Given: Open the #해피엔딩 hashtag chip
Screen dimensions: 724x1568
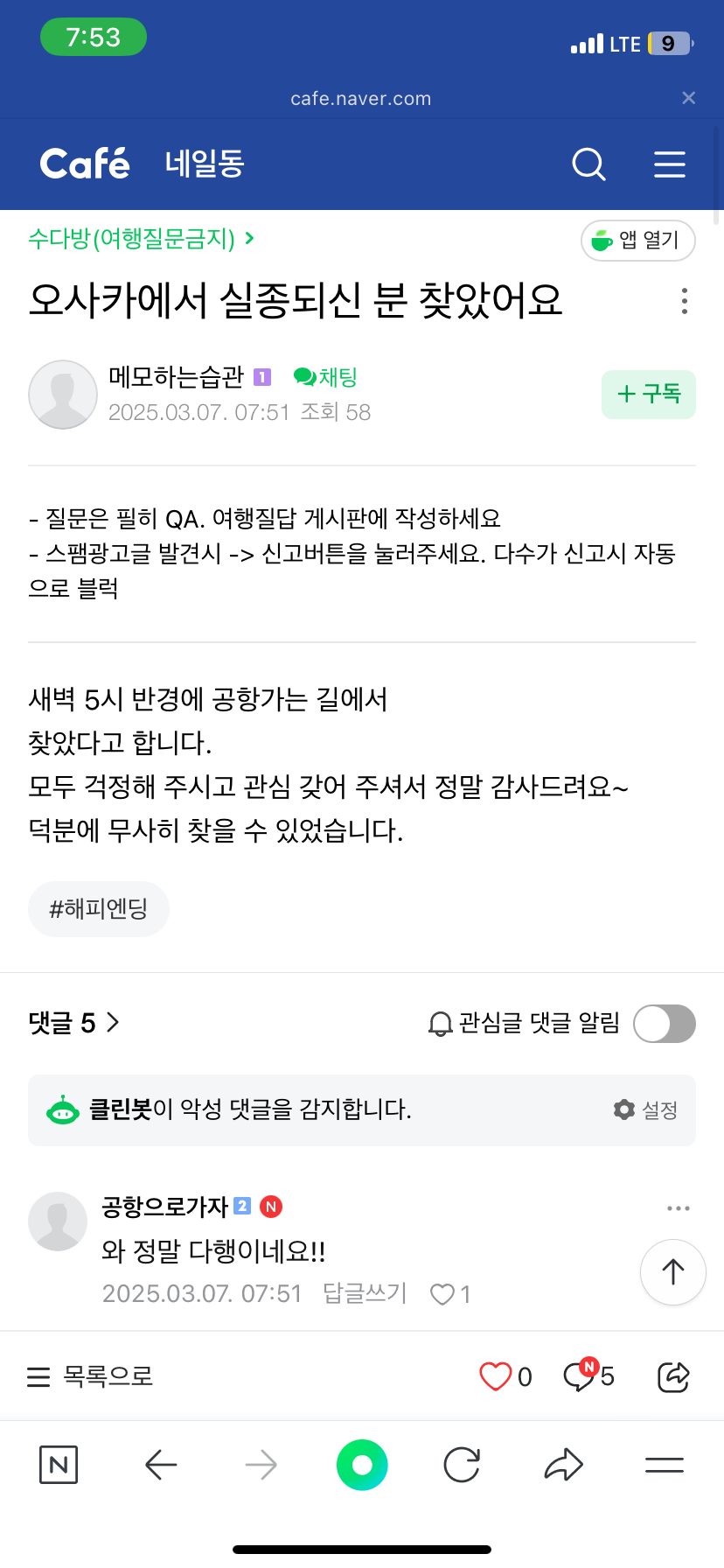Looking at the screenshot, I should click(99, 909).
